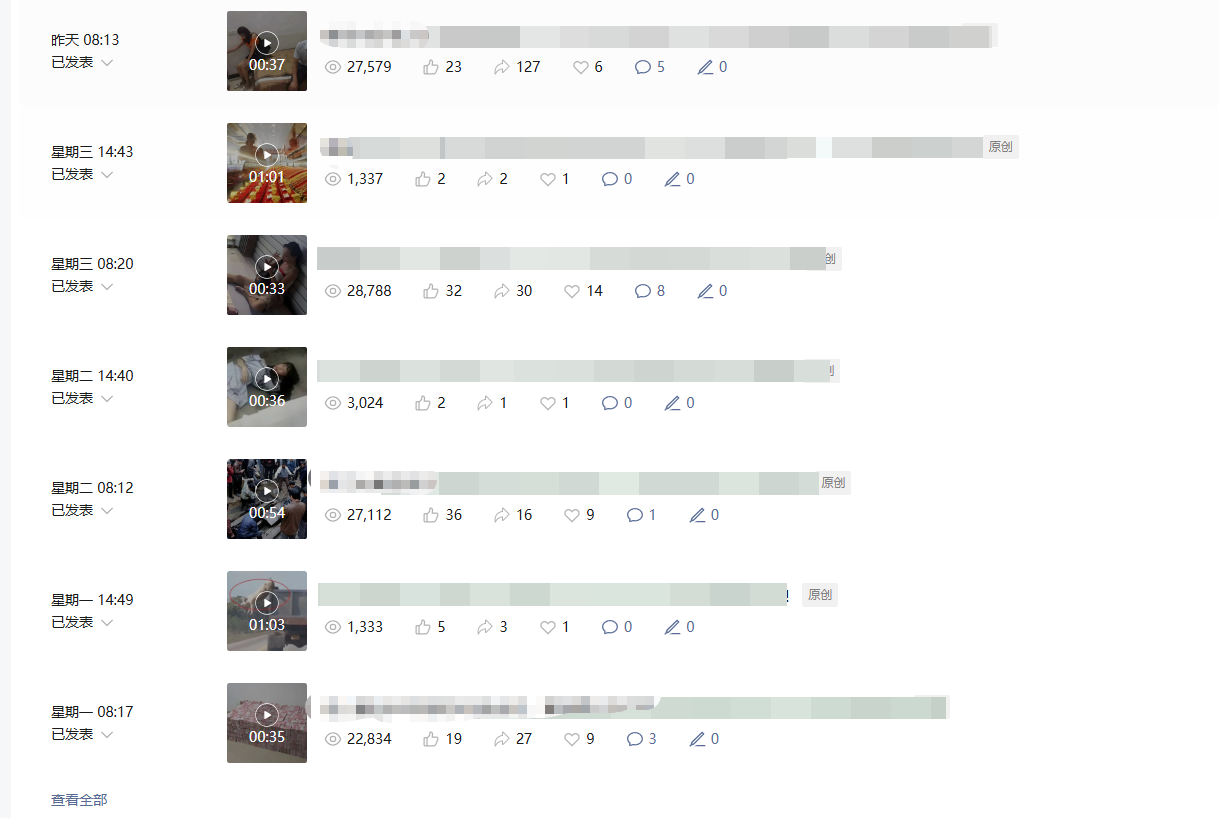Play the 00:37 video from 昨天 08:13
Viewport: 1218px width, 818px height.
(267, 44)
